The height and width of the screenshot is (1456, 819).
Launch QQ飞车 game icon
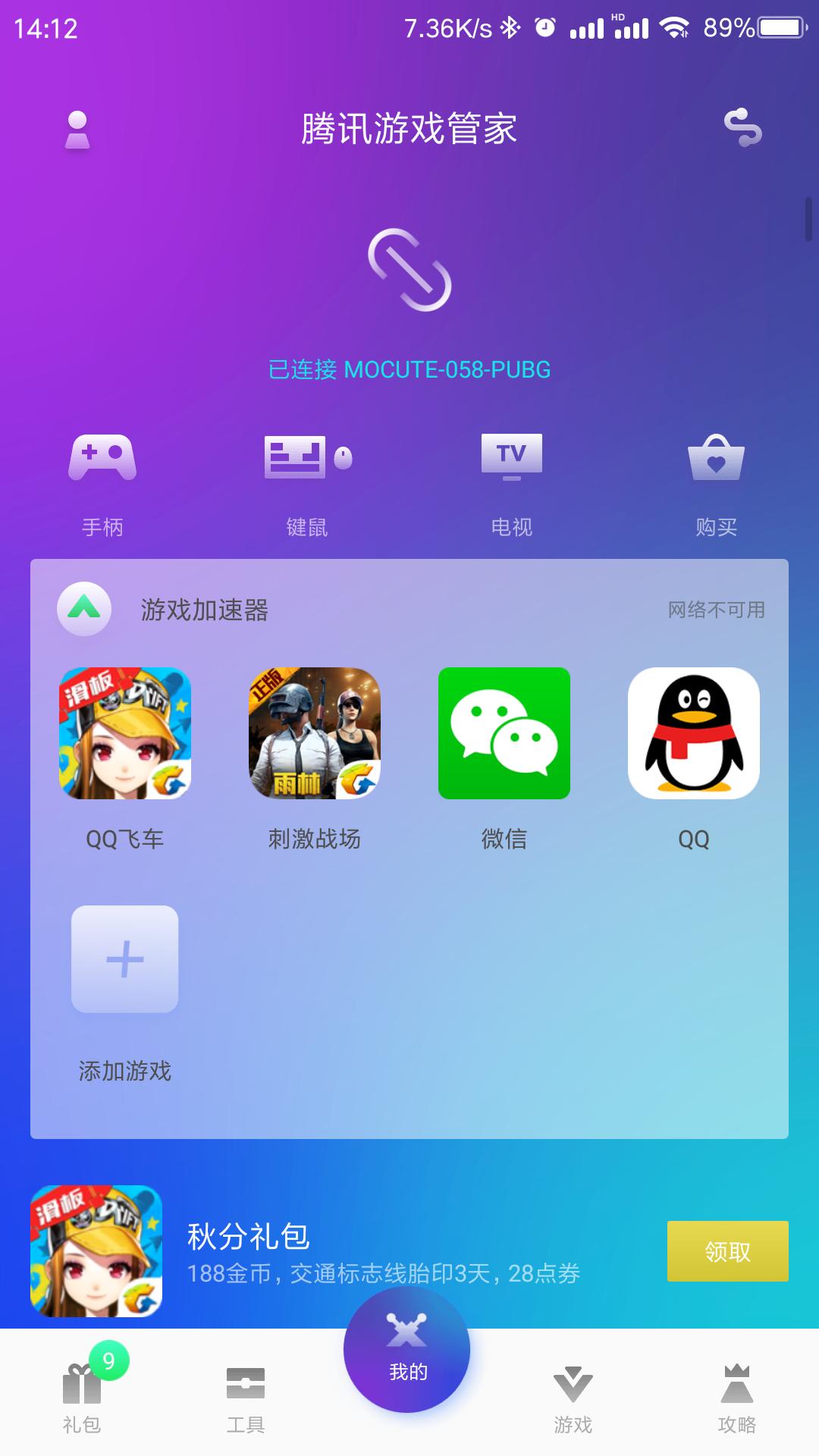pos(124,734)
